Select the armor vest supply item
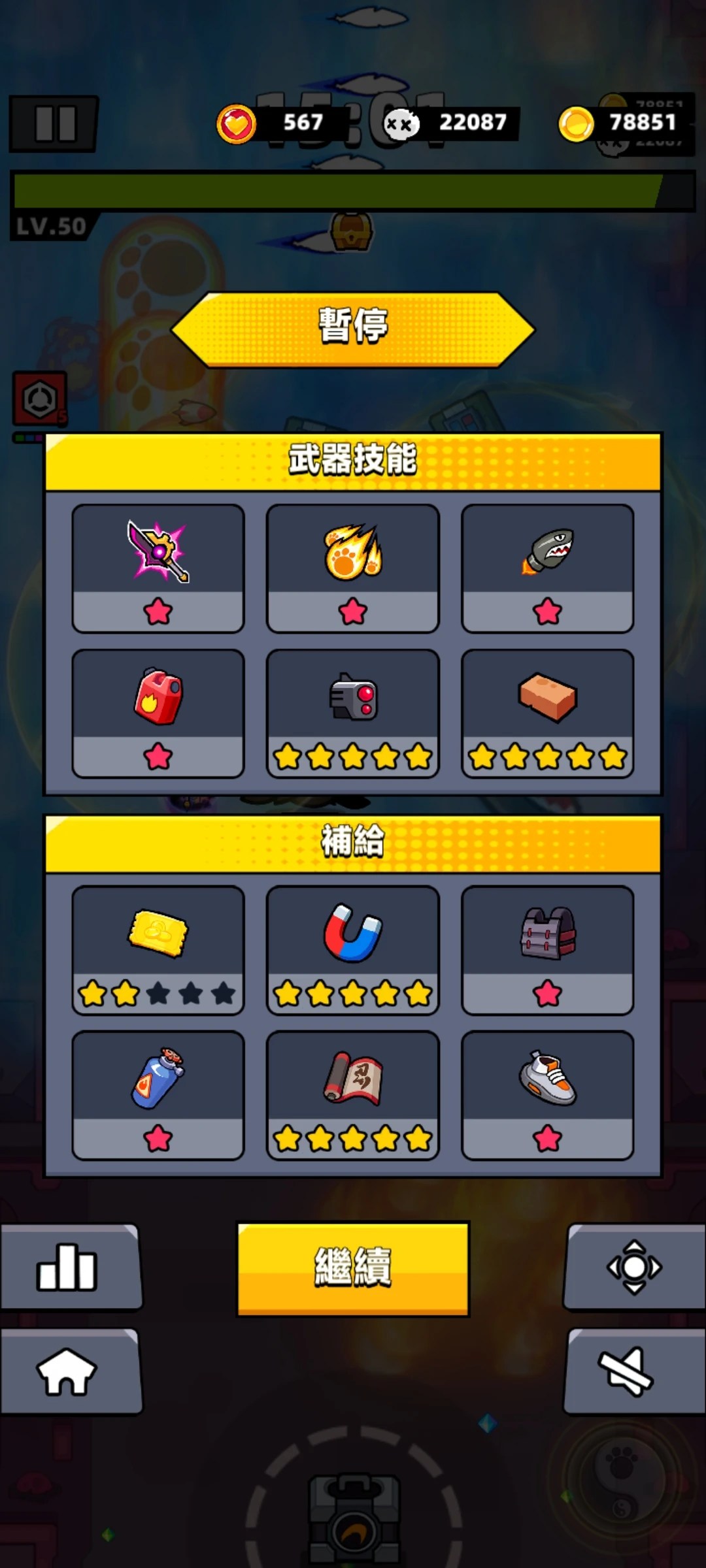This screenshot has height=1568, width=706. click(548, 950)
